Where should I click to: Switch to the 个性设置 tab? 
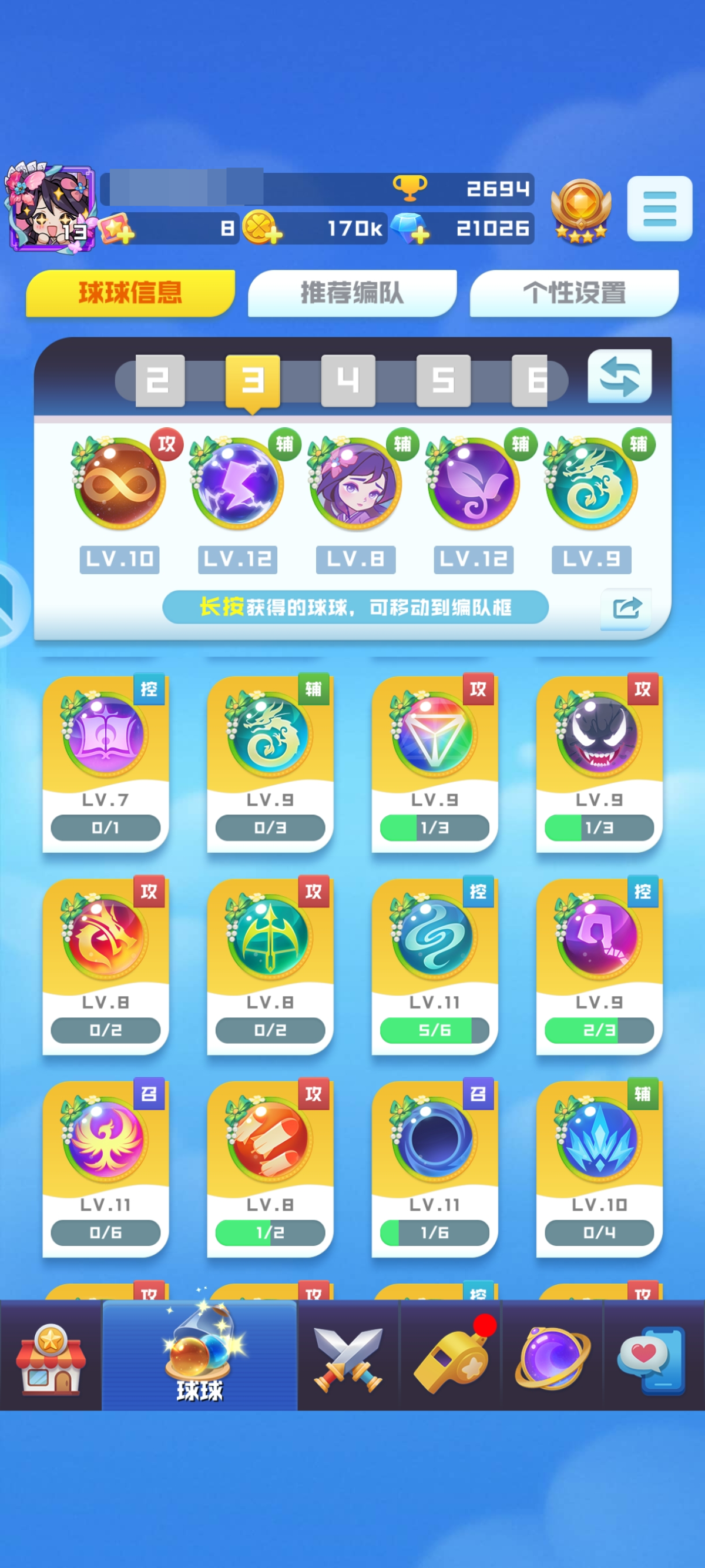(x=573, y=293)
